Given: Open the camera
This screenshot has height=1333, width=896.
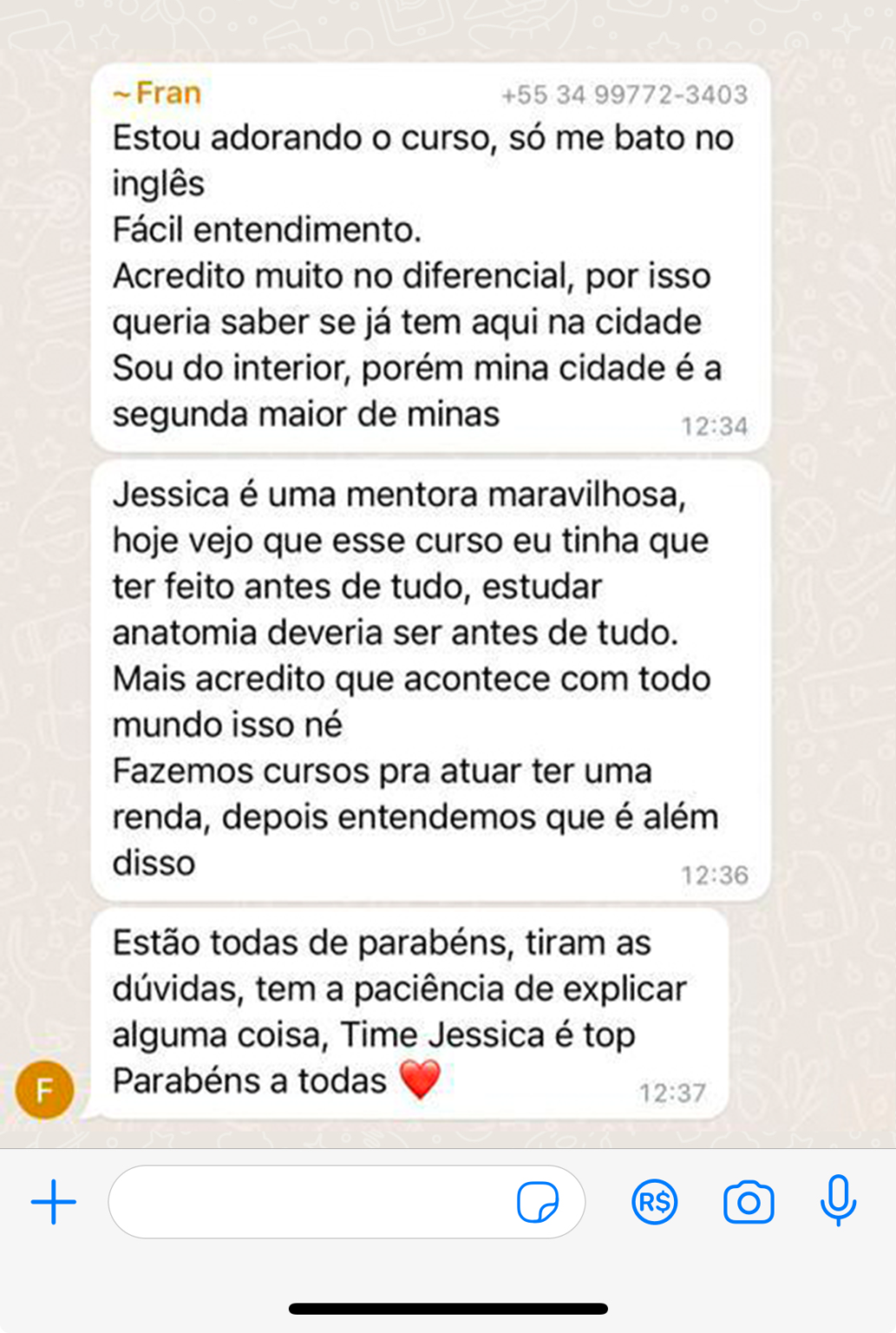Looking at the screenshot, I should pyautogui.click(x=749, y=1202).
